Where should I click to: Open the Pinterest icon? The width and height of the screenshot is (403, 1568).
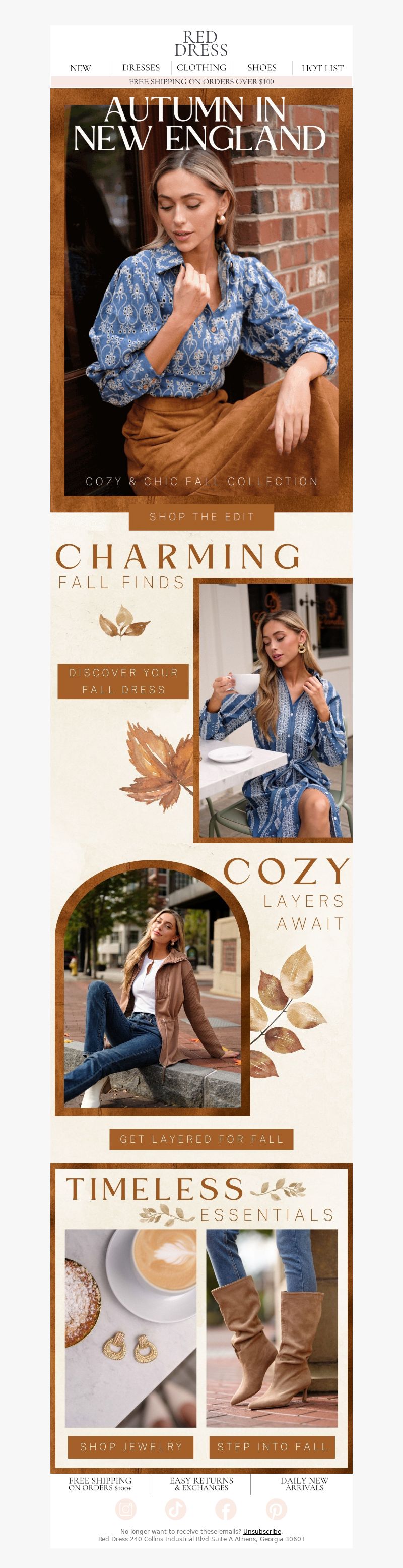pos(276,1509)
